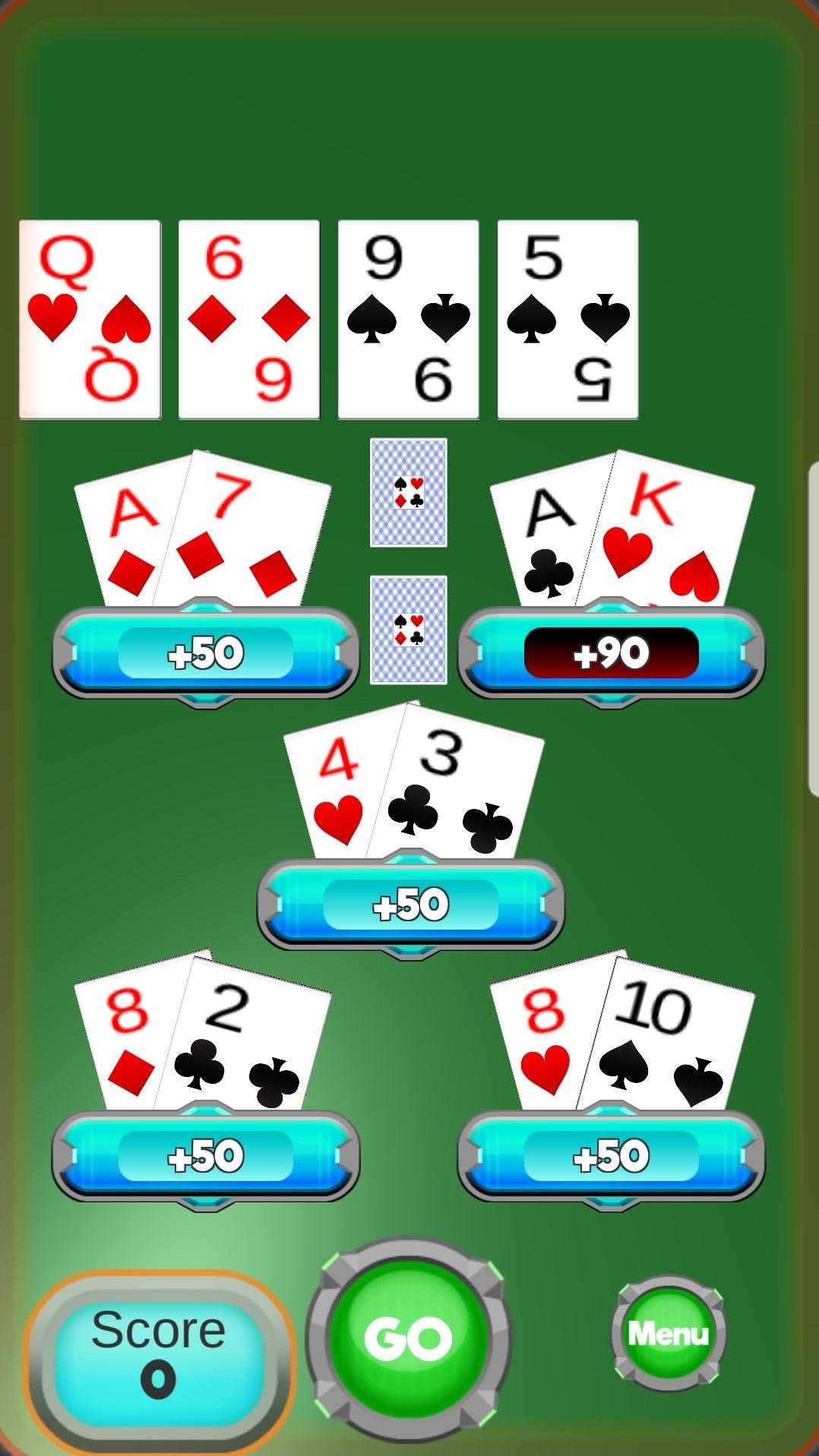Pick the +50 bet under 4-3 hand
Image resolution: width=819 pixels, height=1456 pixels.
410,905
